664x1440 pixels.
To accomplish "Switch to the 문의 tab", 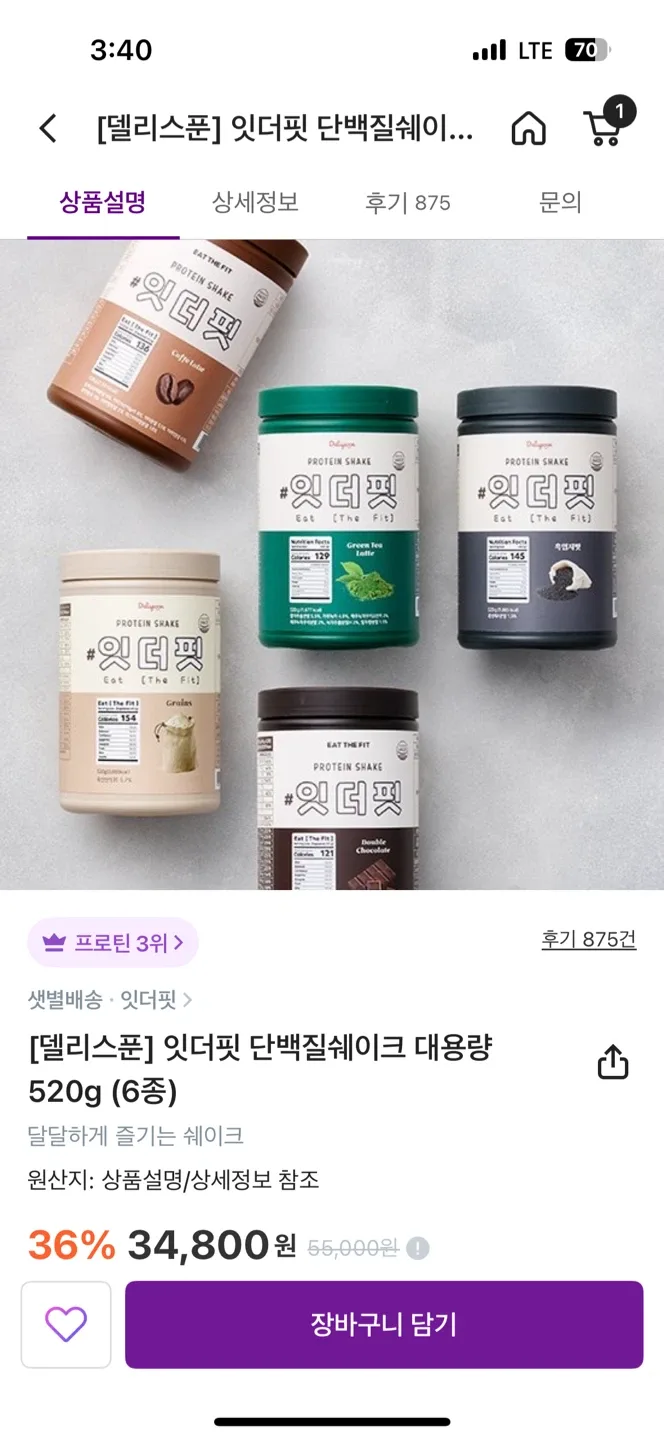I will pos(560,203).
